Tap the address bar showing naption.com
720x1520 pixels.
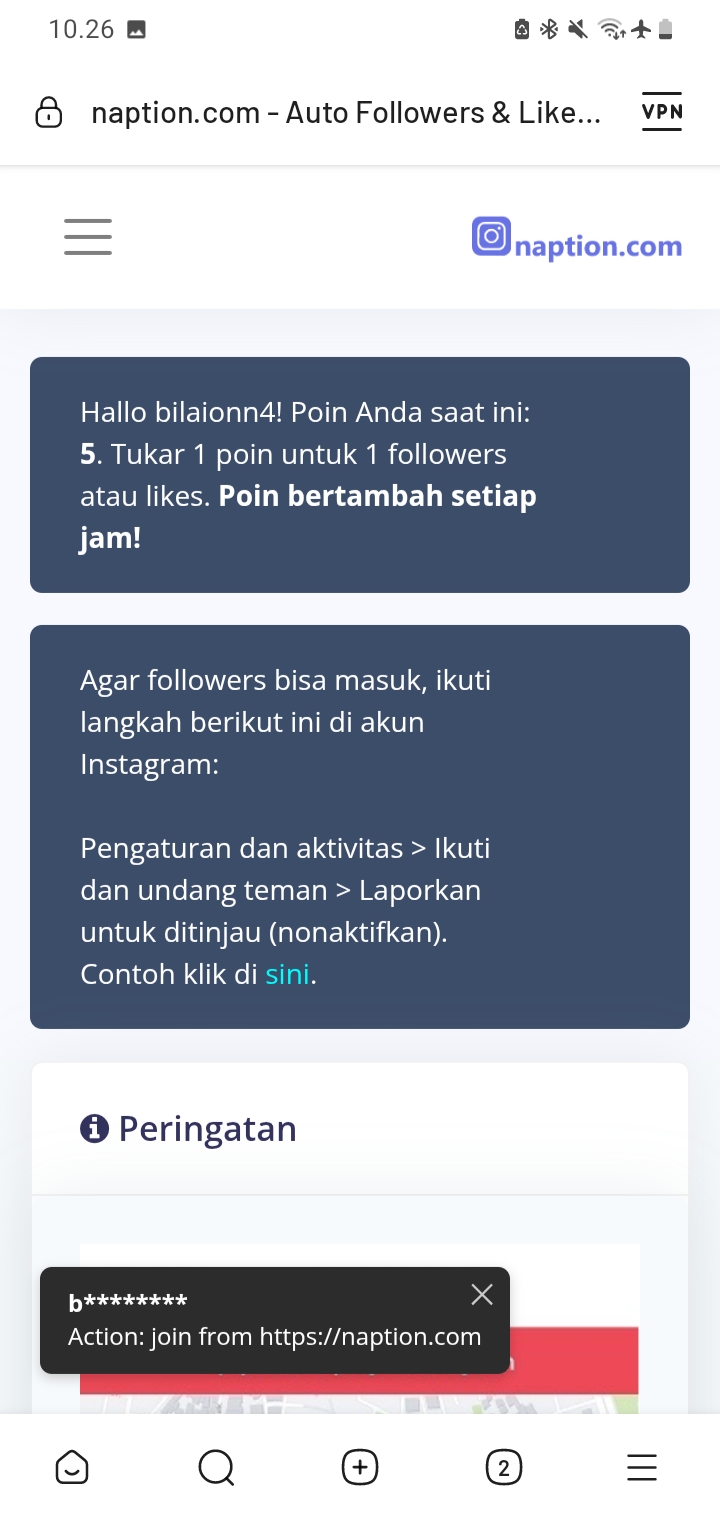click(346, 113)
